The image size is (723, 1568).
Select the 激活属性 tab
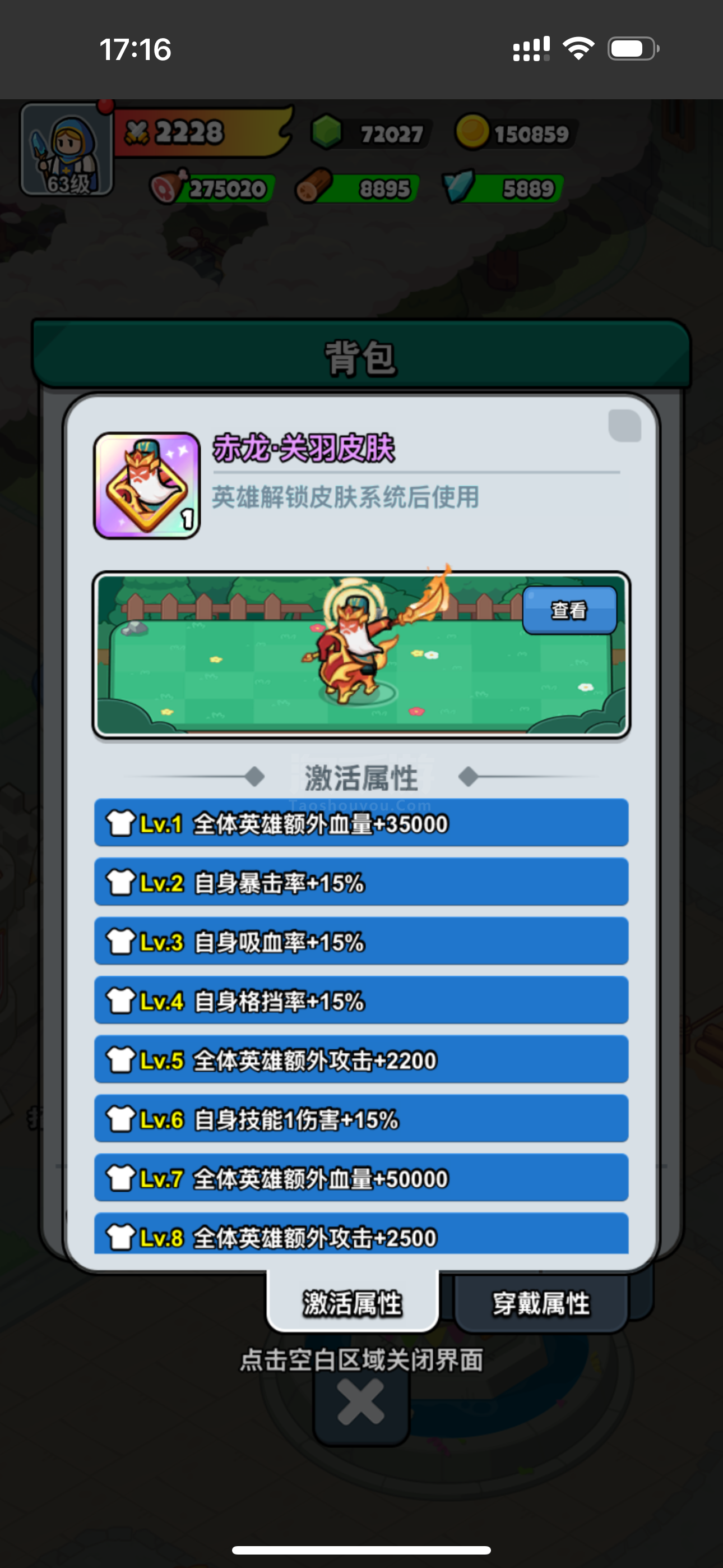tap(353, 1303)
